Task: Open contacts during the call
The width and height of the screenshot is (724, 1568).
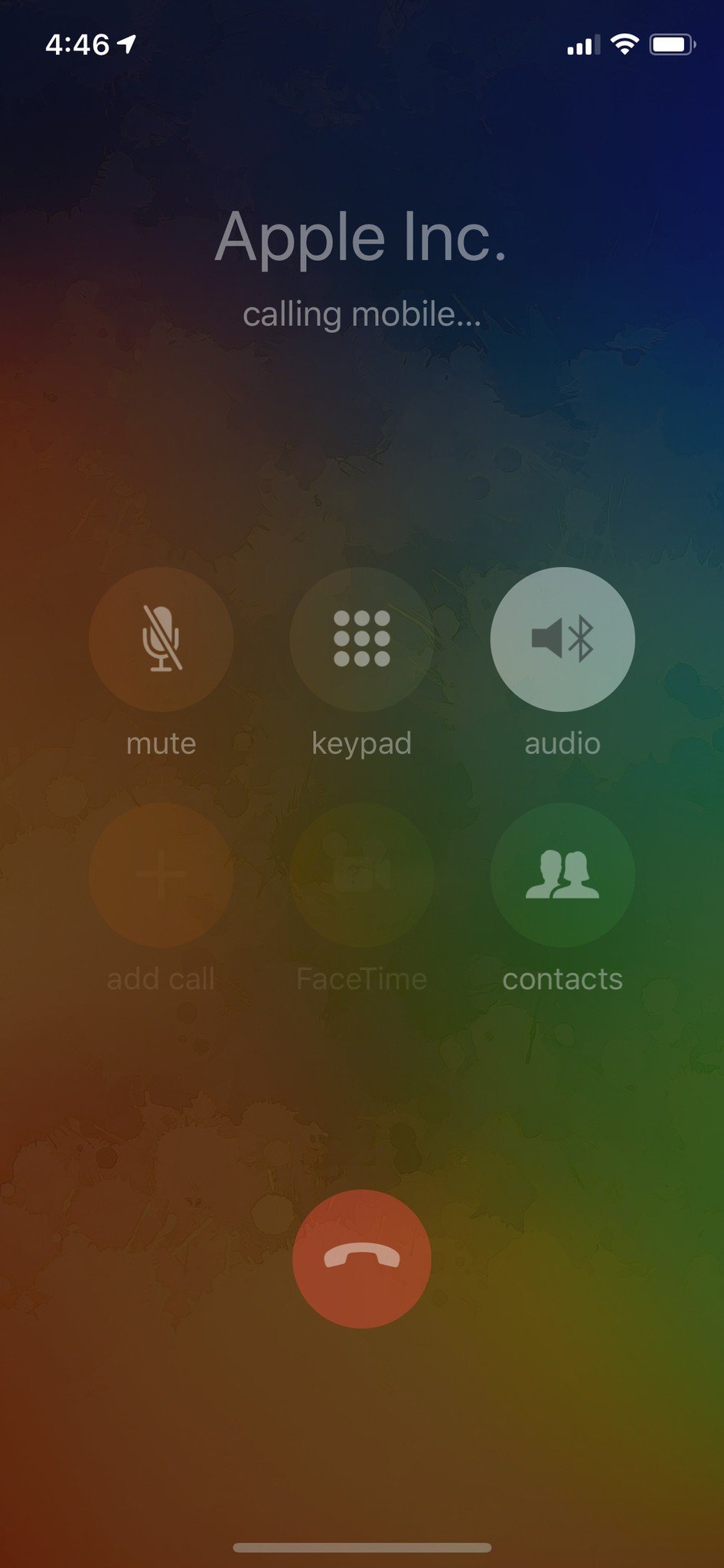Action: tap(563, 875)
